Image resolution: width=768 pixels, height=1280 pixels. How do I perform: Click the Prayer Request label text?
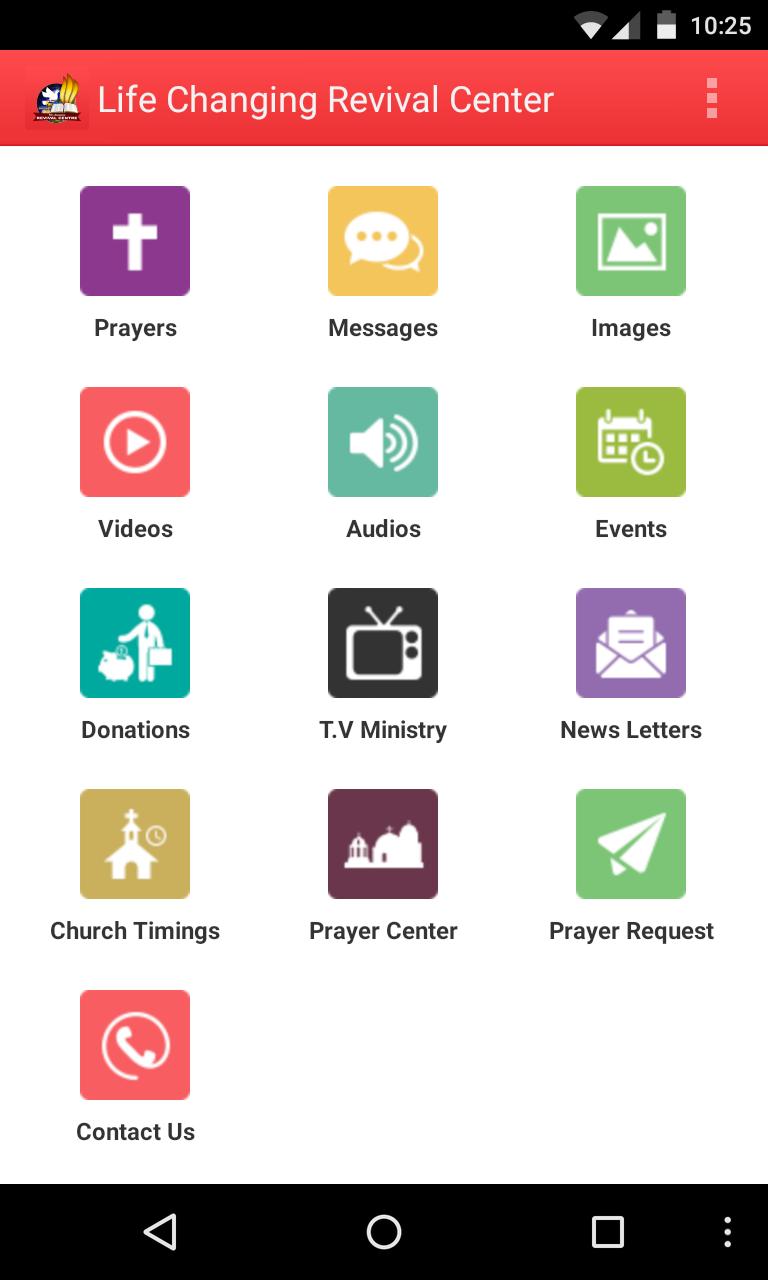pos(630,930)
